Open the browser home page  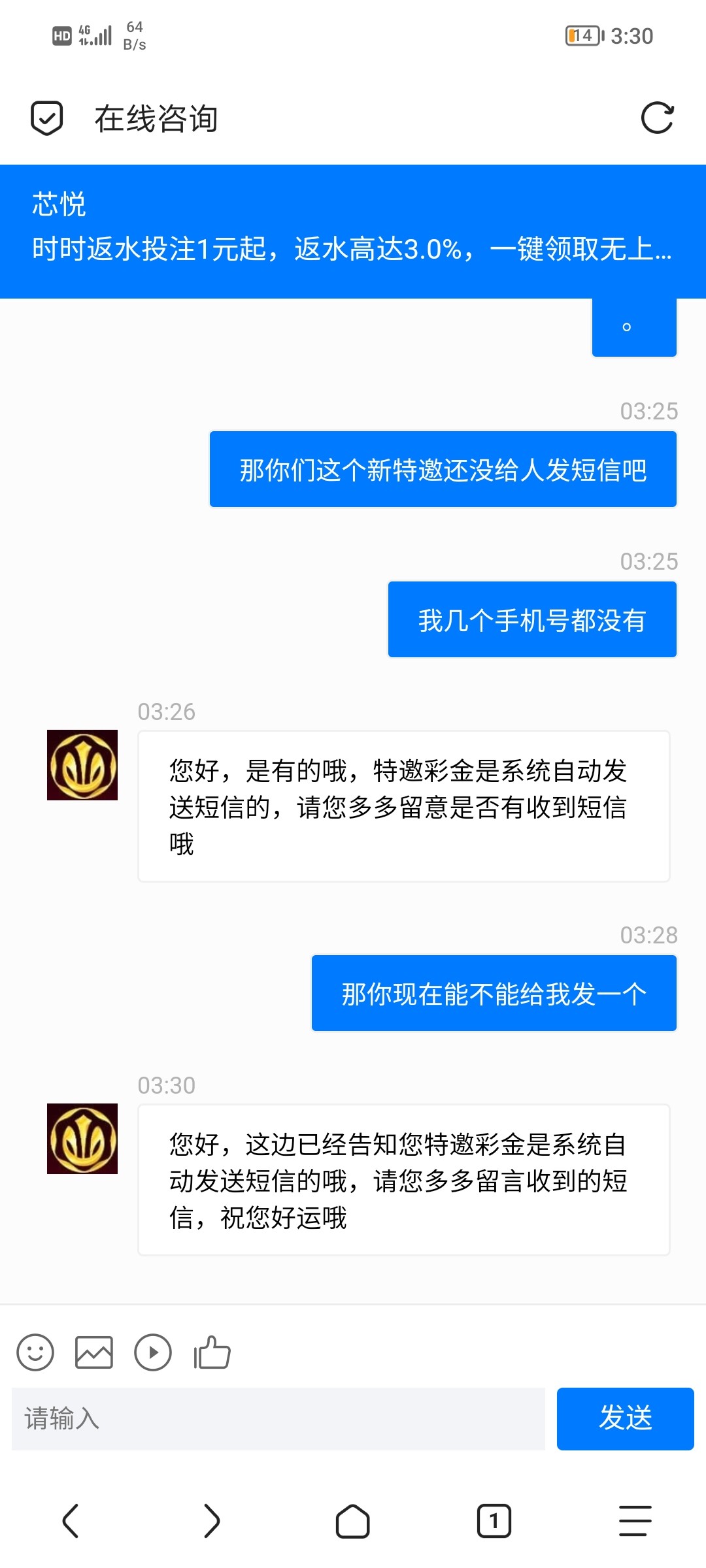pyautogui.click(x=353, y=1521)
